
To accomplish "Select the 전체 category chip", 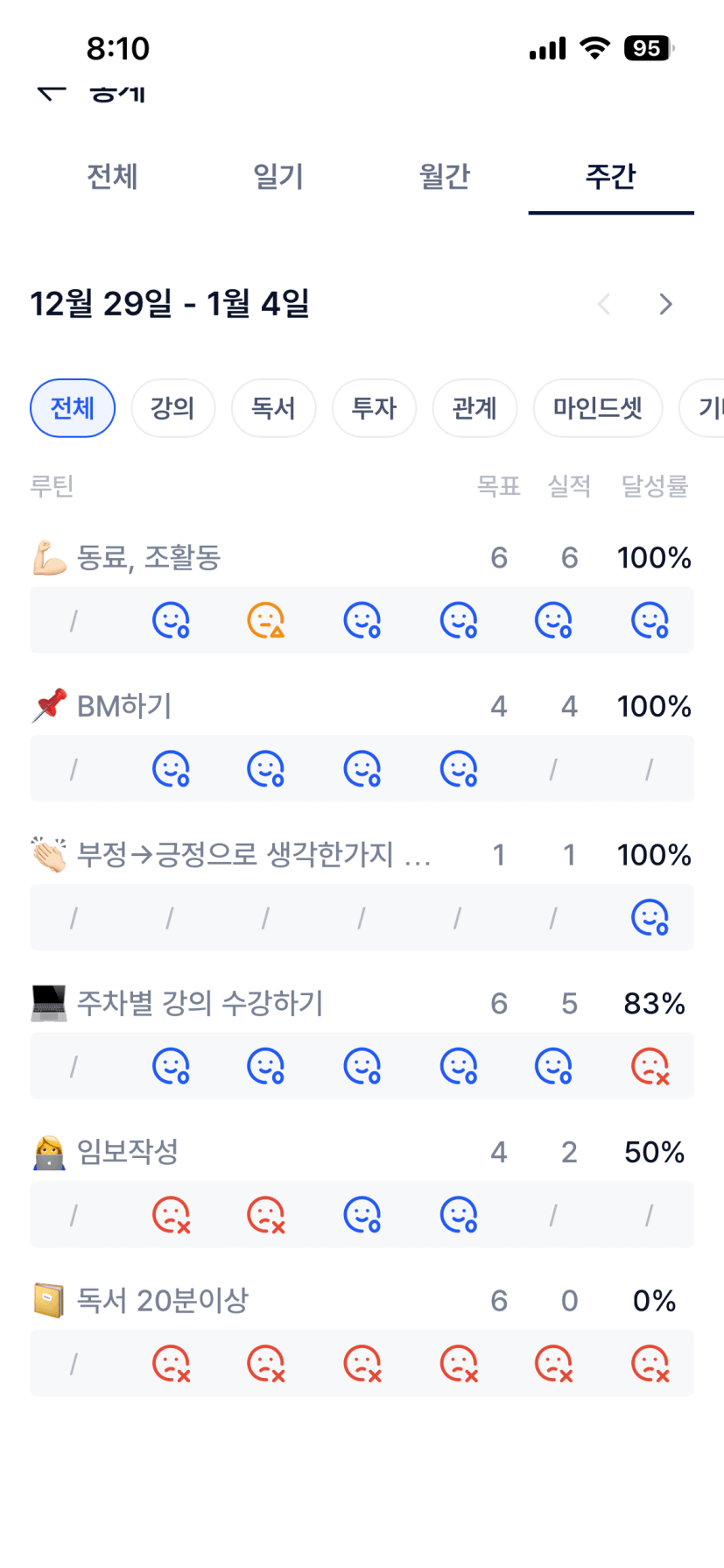I will (x=73, y=408).
